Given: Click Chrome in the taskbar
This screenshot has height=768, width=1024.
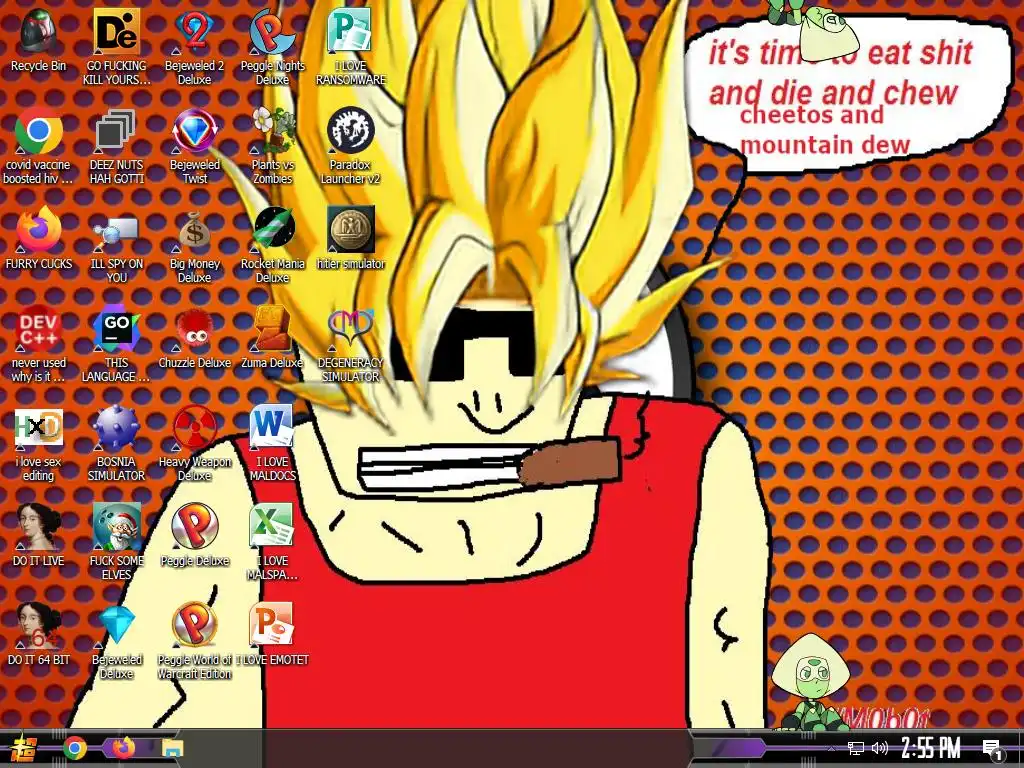Looking at the screenshot, I should click(75, 748).
